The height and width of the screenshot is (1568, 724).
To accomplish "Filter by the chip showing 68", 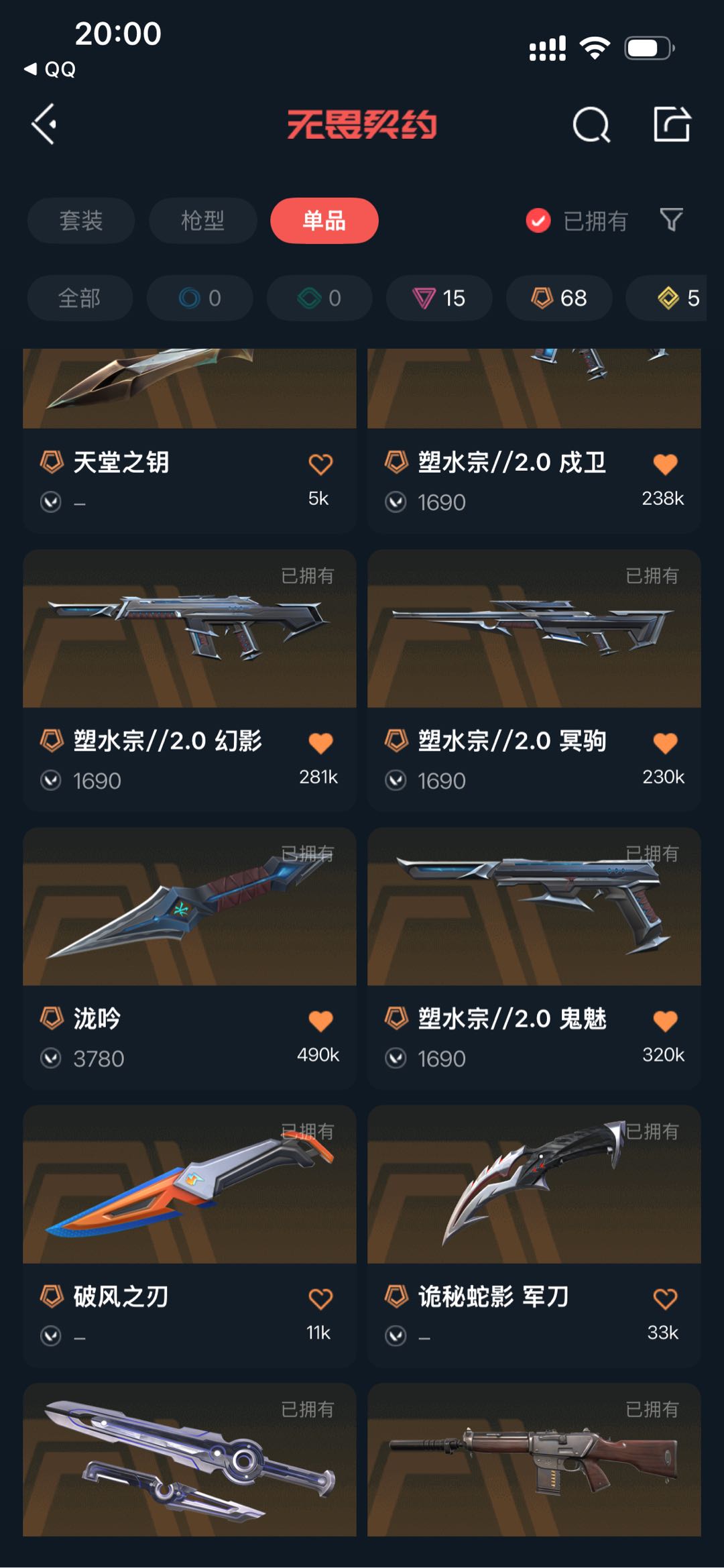I will pos(559,298).
